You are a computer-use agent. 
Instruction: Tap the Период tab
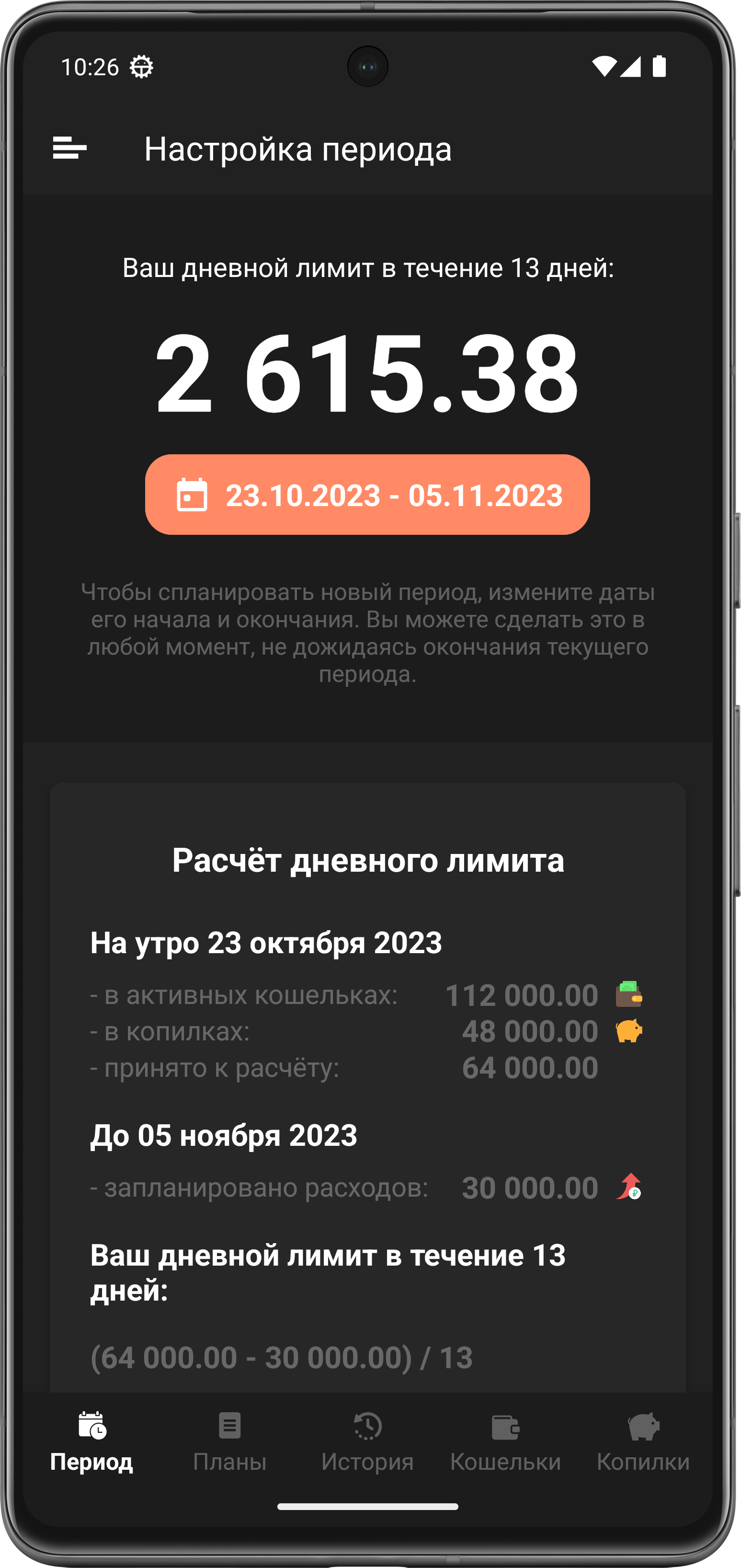92,1441
